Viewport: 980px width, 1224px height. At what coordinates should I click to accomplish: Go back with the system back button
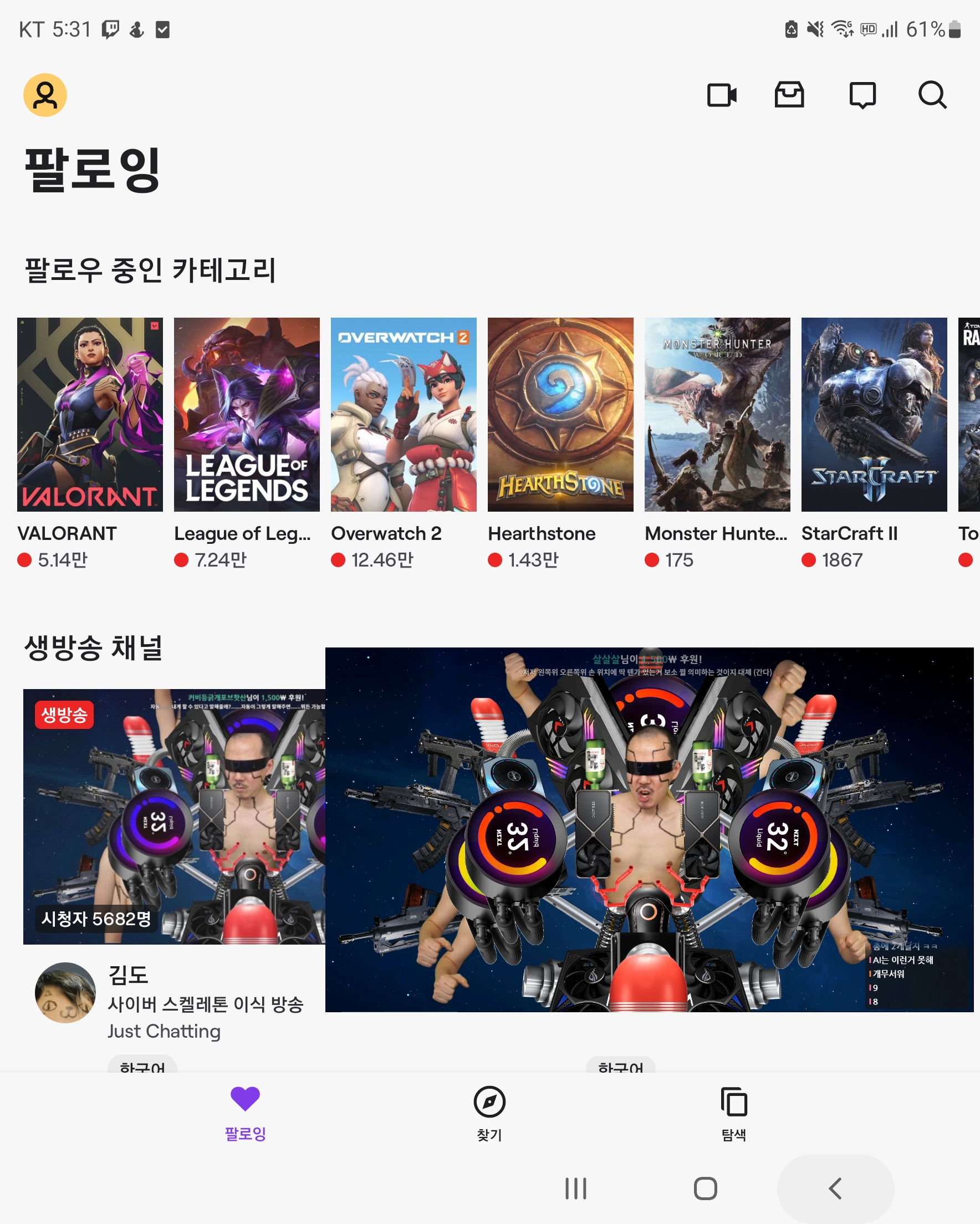835,1188
